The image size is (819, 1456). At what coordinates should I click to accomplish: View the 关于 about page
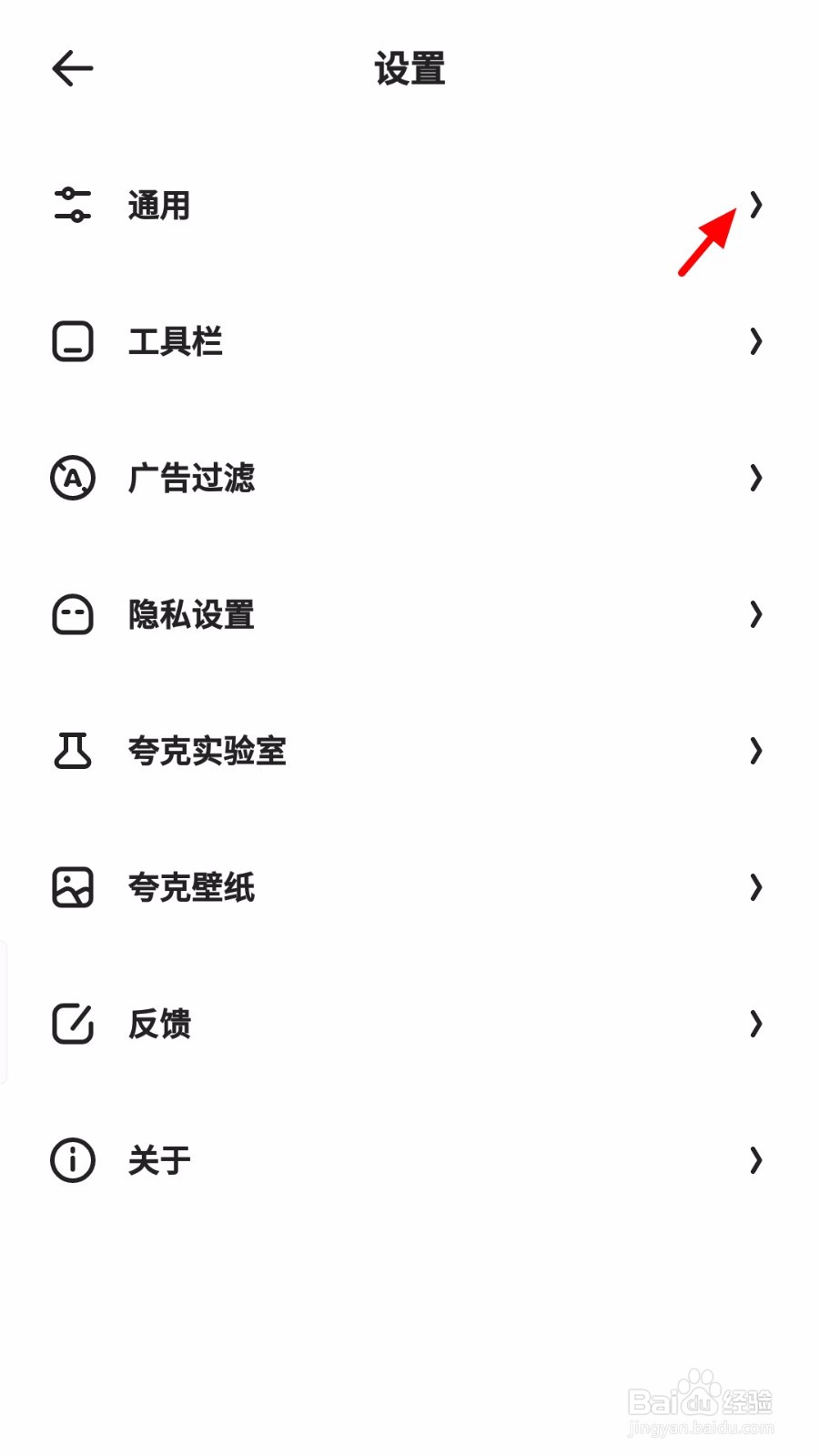pyautogui.click(x=409, y=1160)
